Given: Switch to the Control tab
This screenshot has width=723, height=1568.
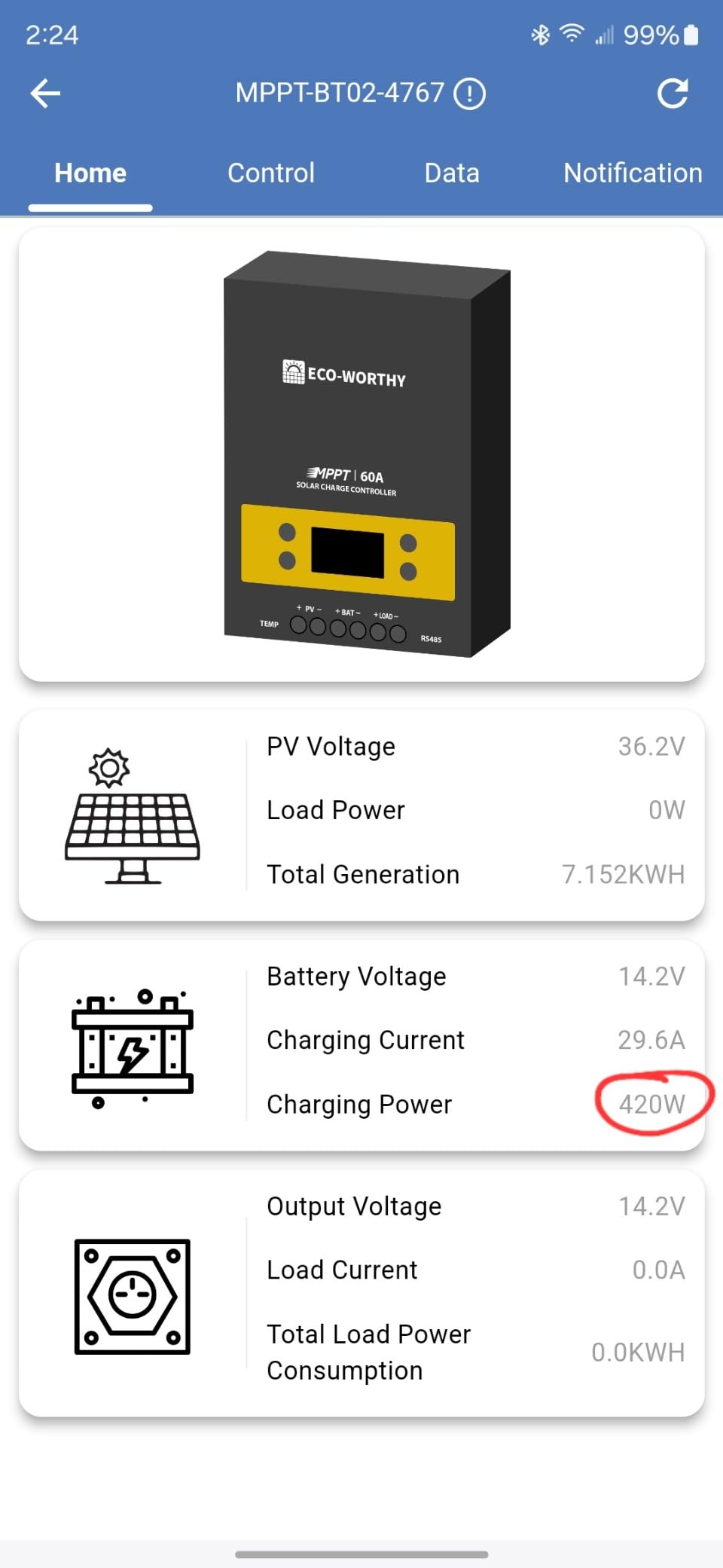Looking at the screenshot, I should (x=270, y=173).
